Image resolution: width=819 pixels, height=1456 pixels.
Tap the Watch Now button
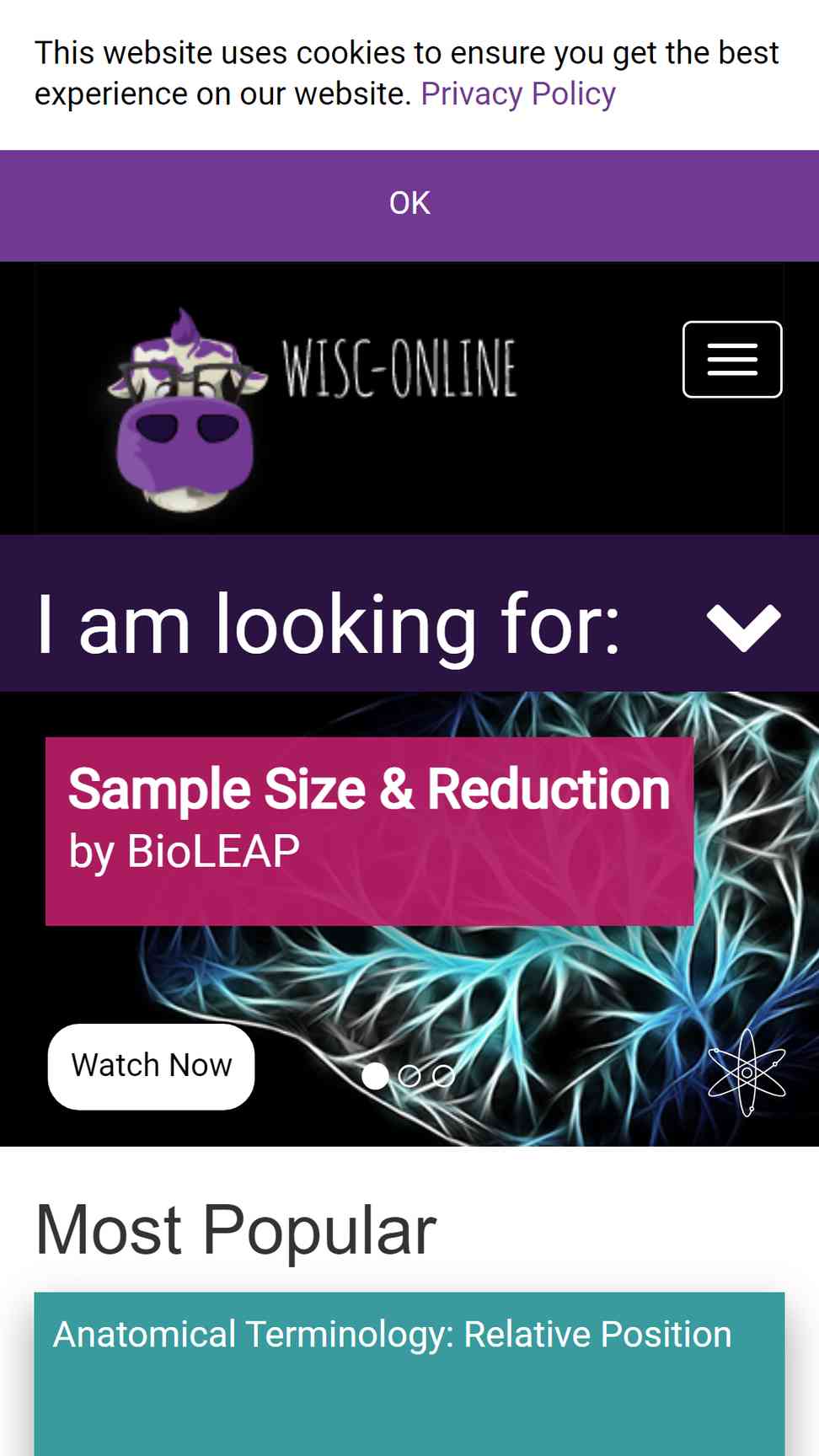pyautogui.click(x=152, y=1066)
